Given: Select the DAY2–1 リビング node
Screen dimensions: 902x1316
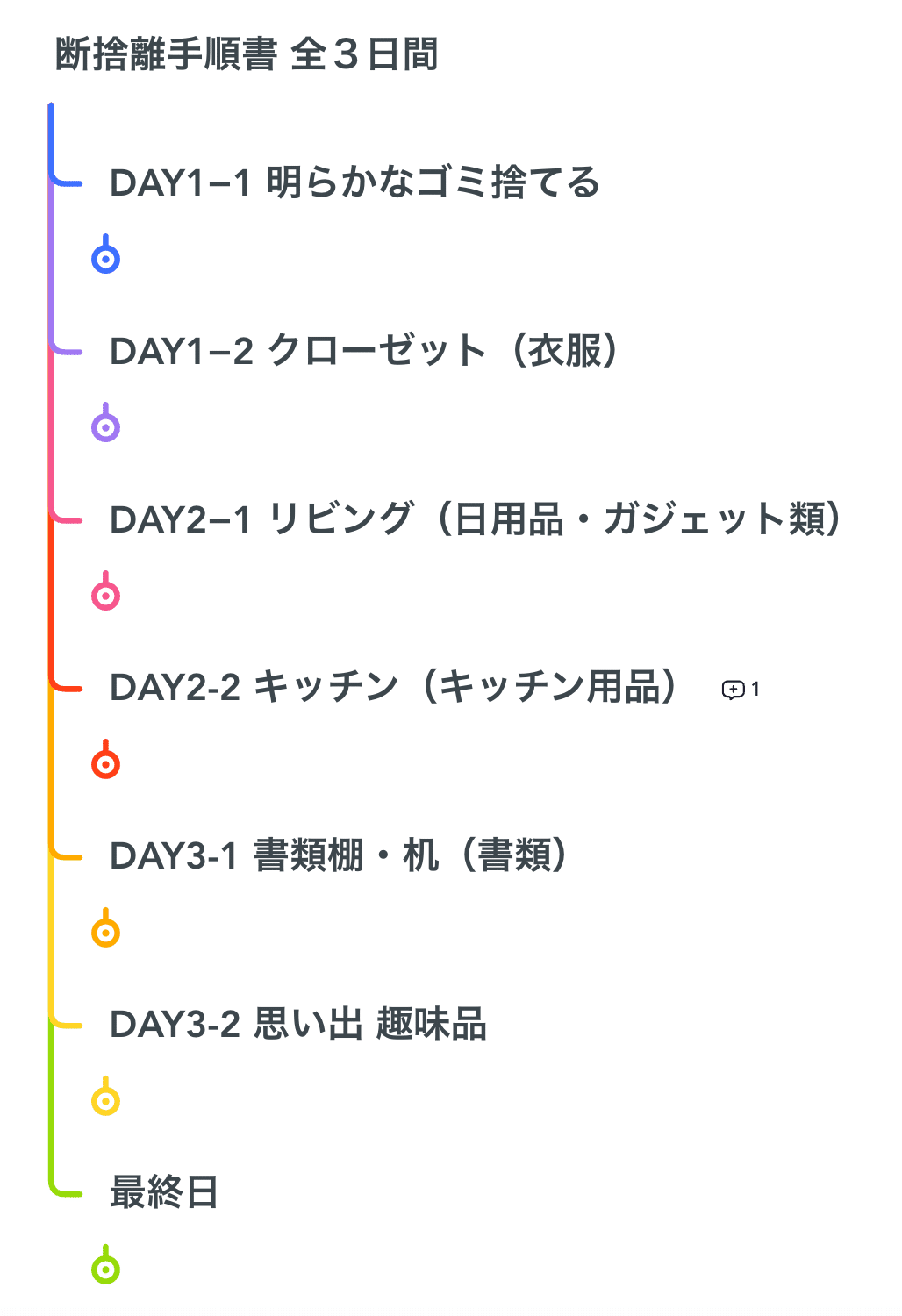Looking at the screenshot, I should tap(475, 519).
